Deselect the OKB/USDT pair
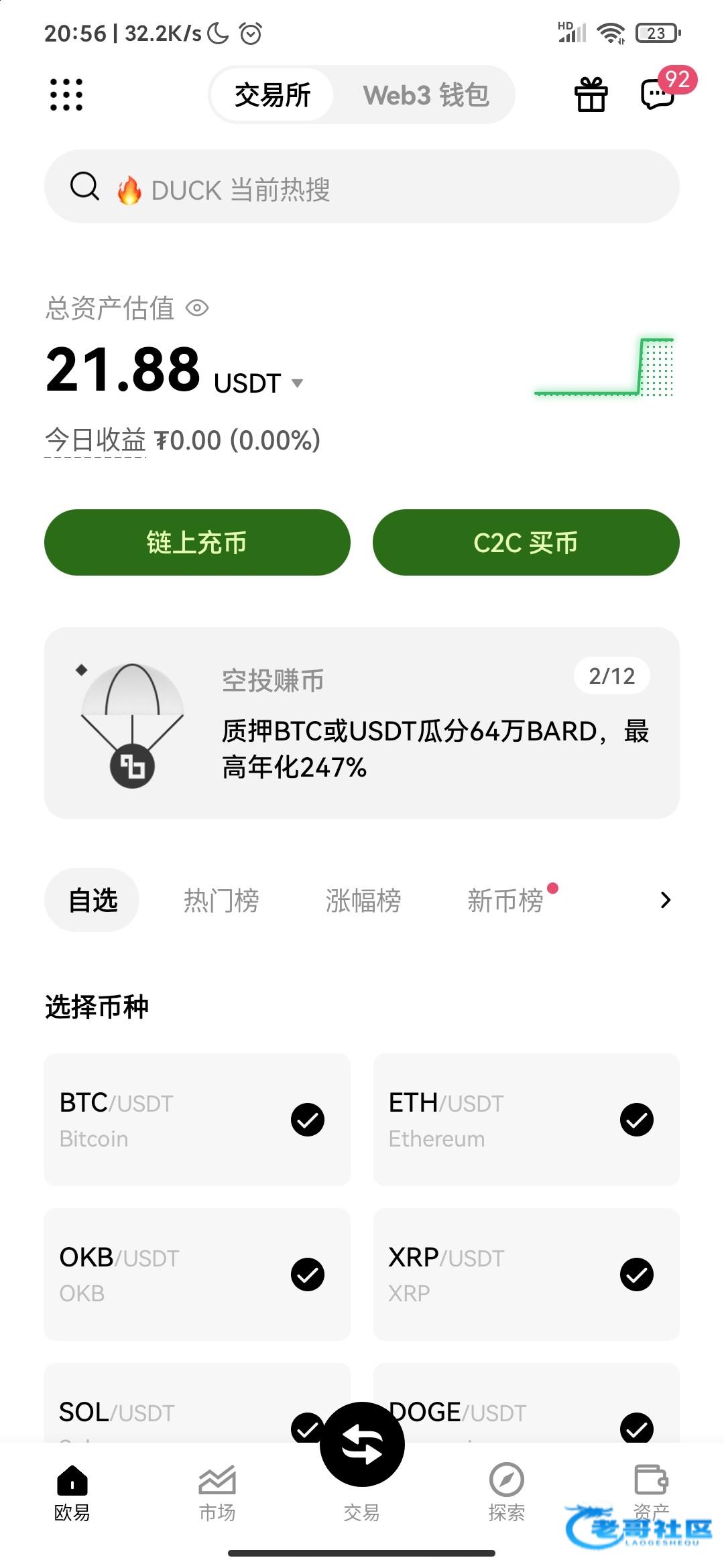Image resolution: width=724 pixels, height=1568 pixels. coord(308,1275)
